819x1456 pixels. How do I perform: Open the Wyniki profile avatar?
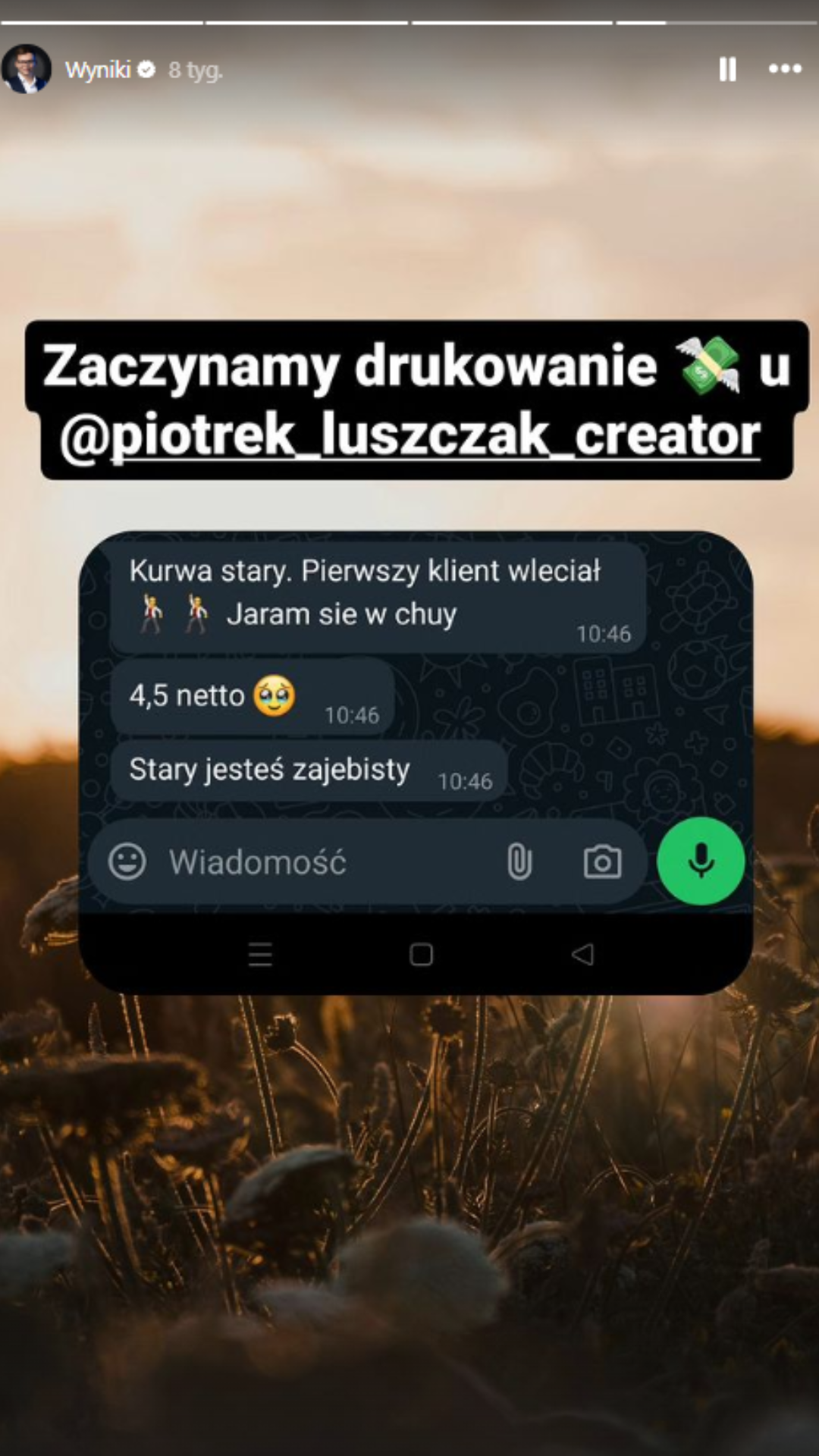pos(27,69)
